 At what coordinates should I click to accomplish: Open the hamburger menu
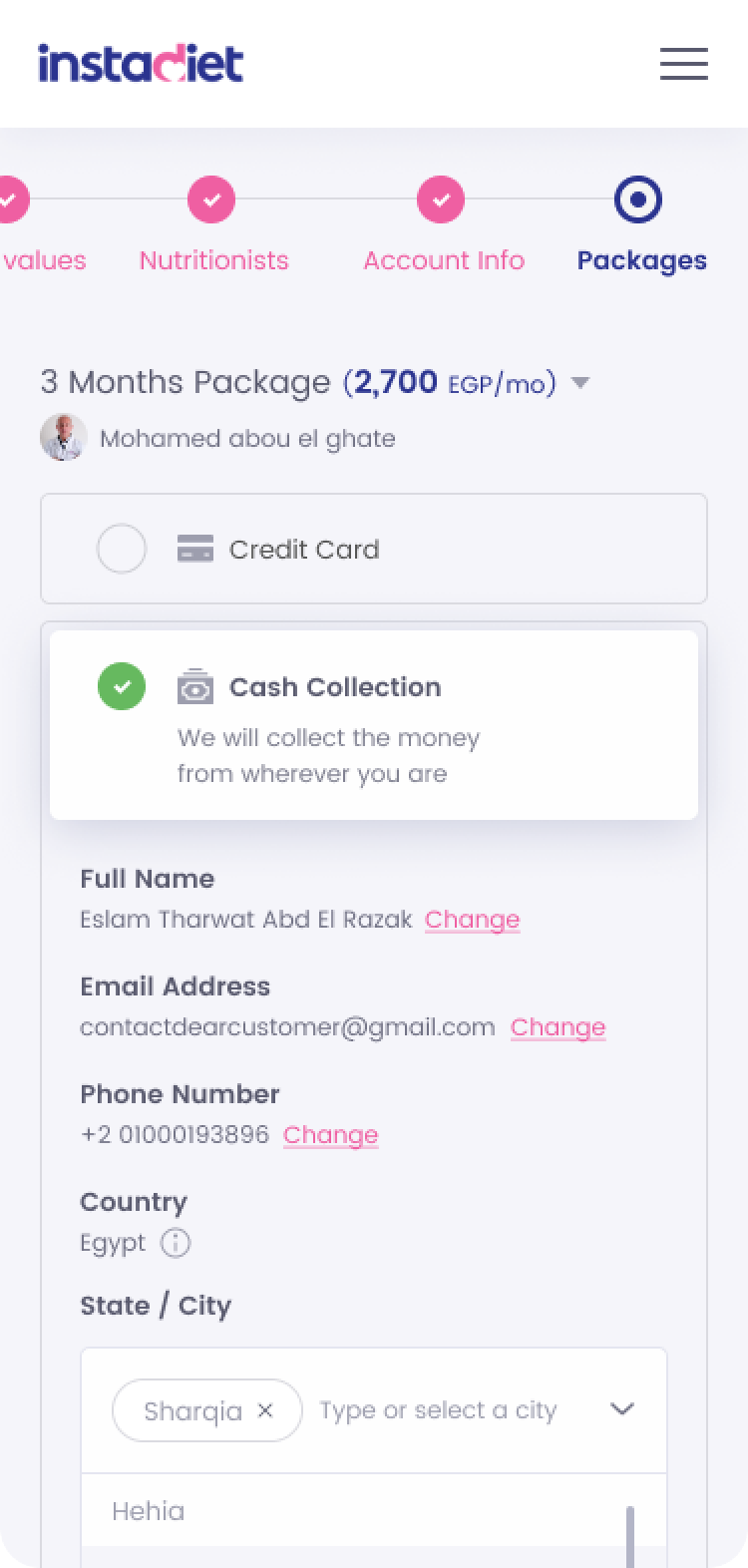[x=684, y=65]
